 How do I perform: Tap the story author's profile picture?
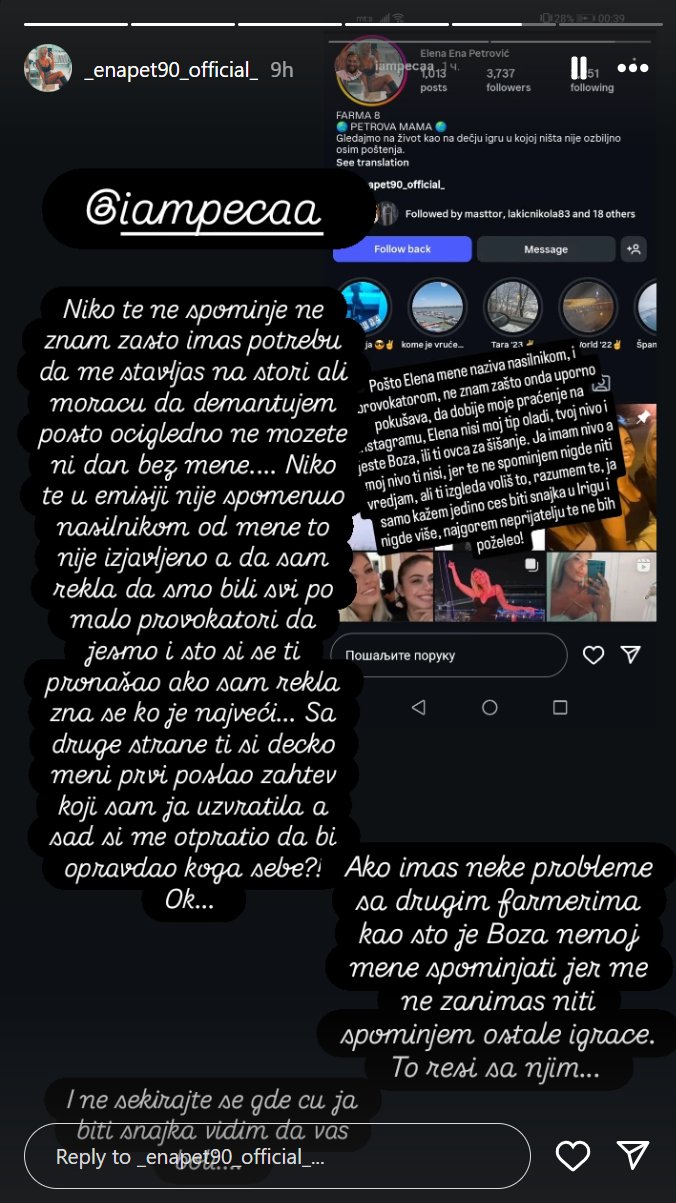(48, 68)
